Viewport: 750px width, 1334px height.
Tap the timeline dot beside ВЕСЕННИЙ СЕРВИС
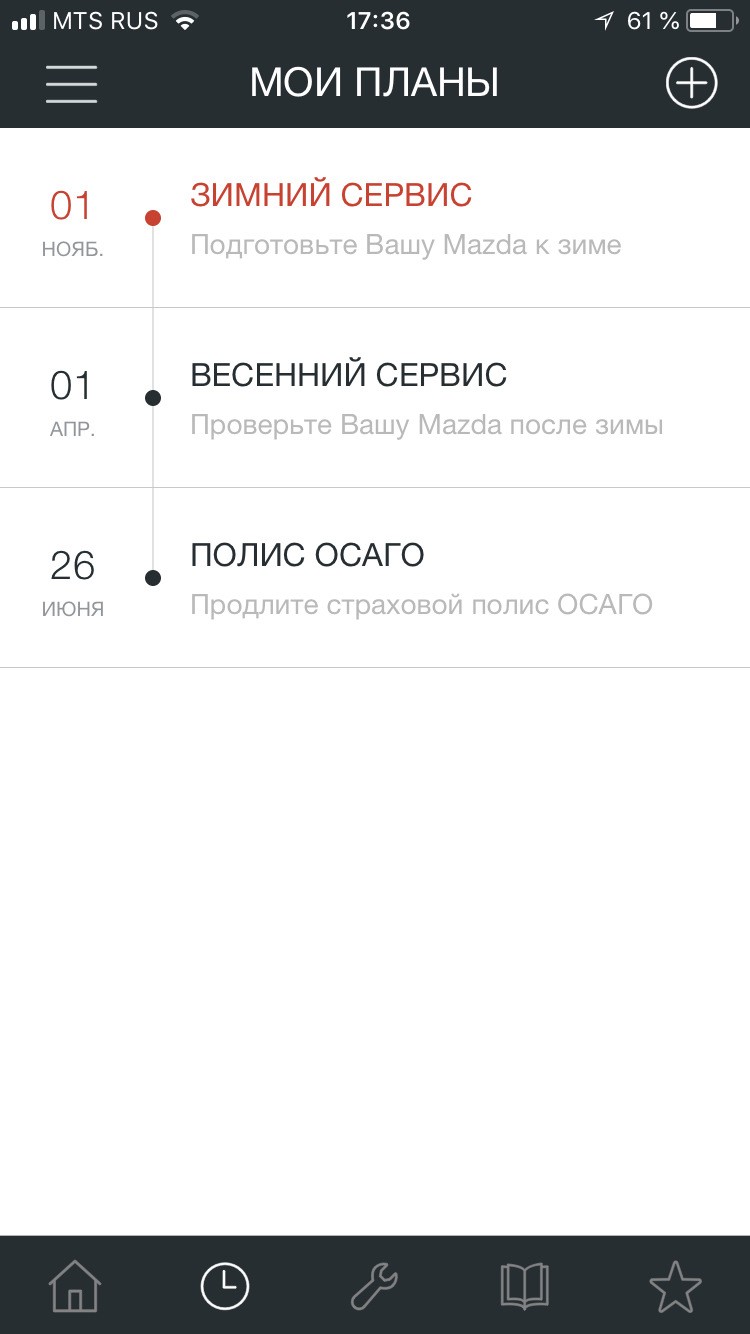153,397
